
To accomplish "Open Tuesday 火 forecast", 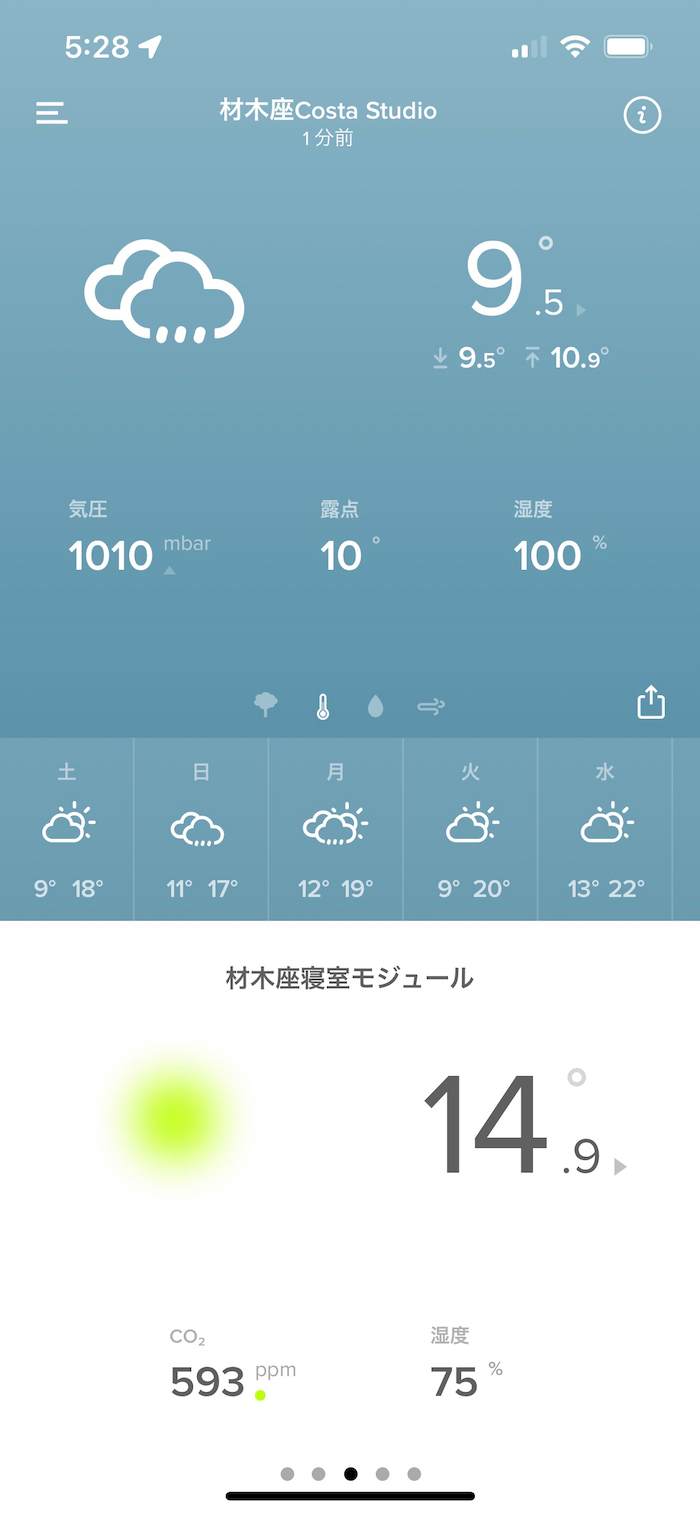I will [470, 829].
